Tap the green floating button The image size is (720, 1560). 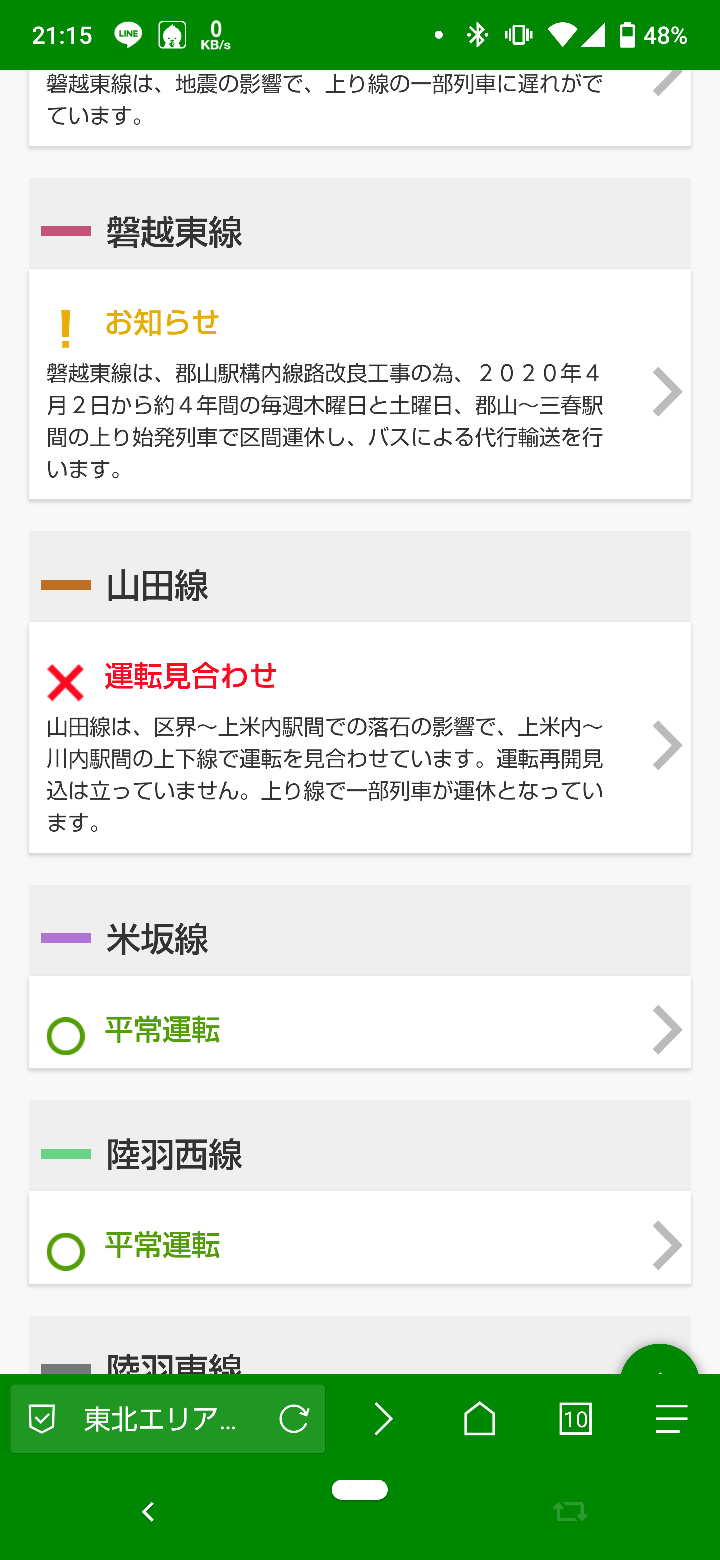[660, 1362]
